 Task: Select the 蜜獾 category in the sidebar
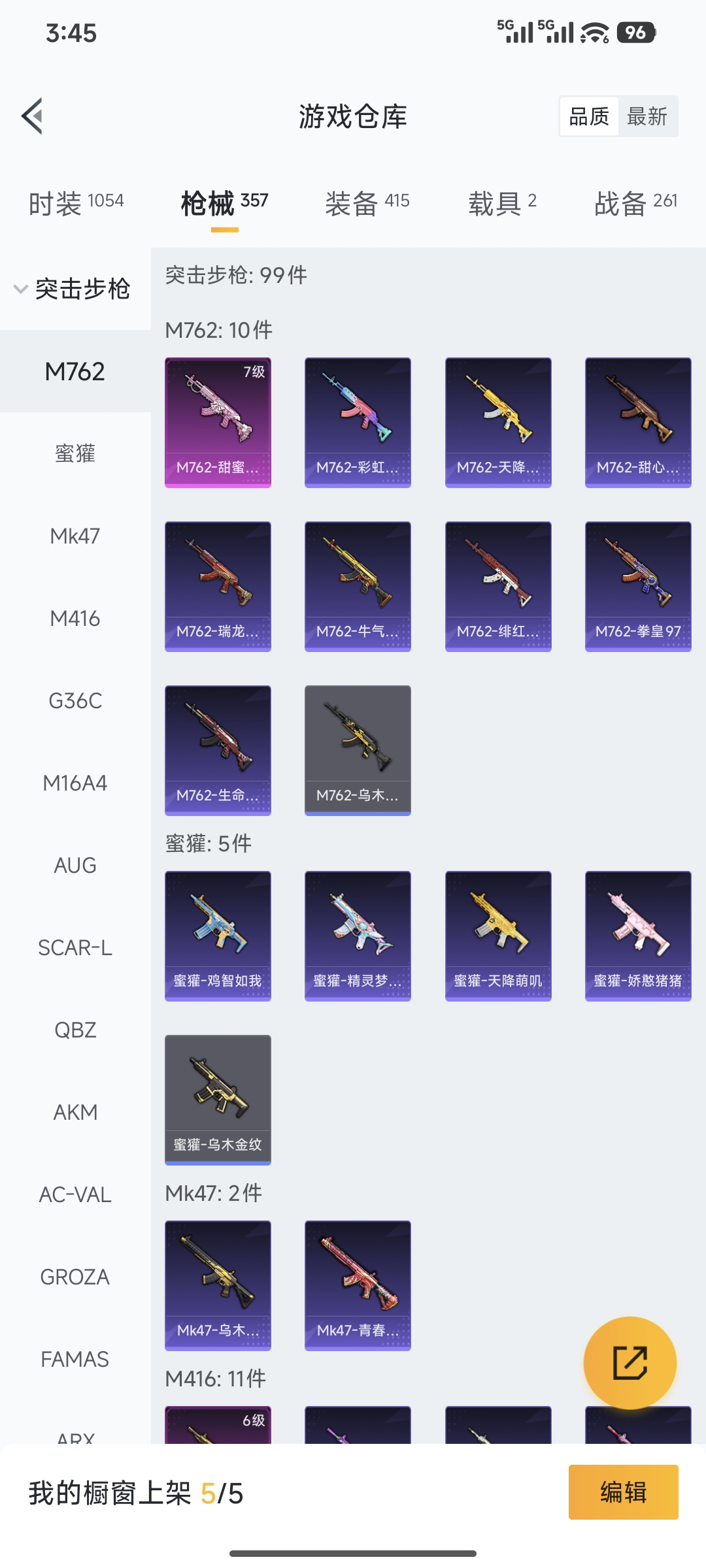pyautogui.click(x=75, y=453)
